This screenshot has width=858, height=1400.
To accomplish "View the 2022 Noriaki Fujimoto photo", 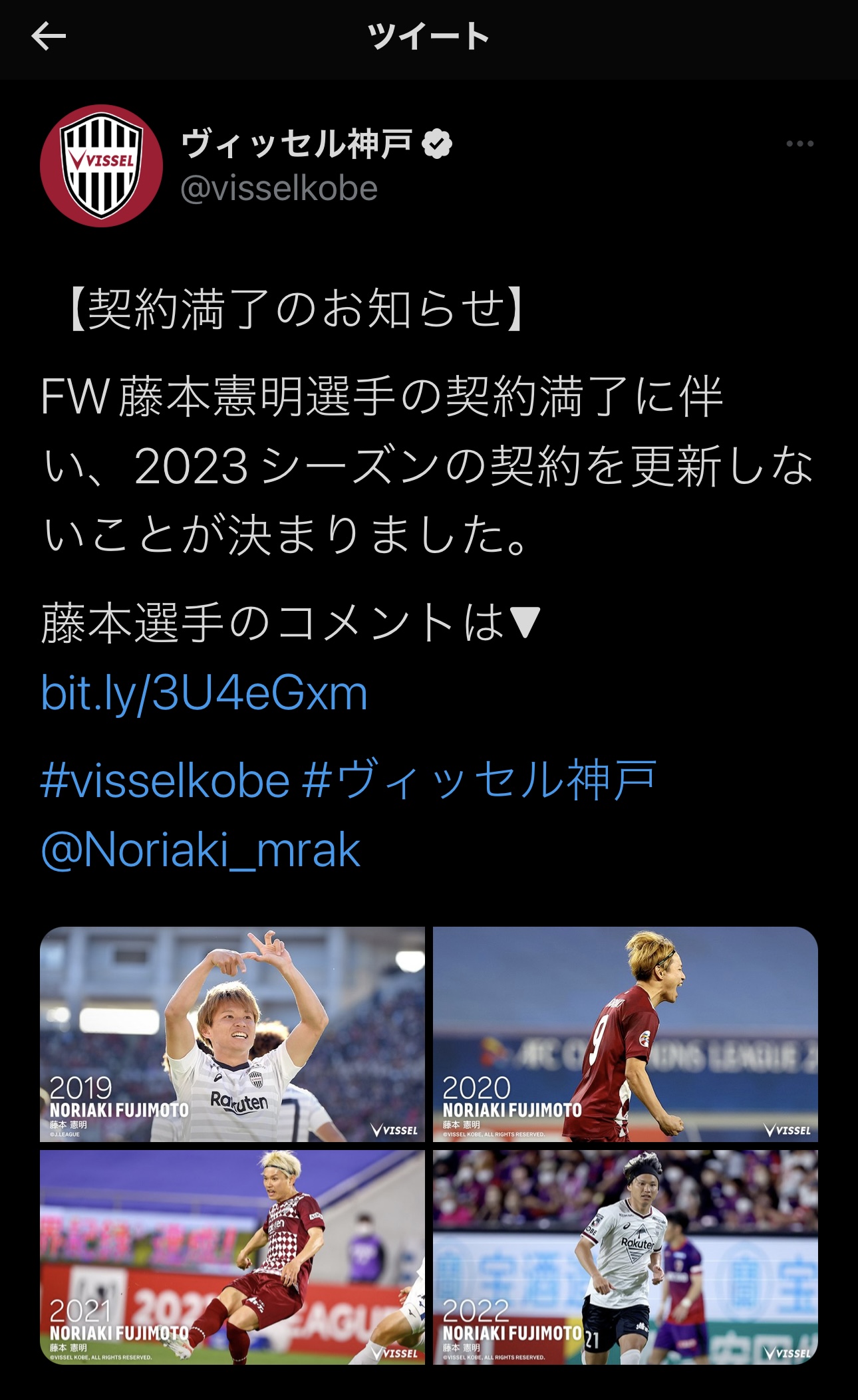I will click(x=625, y=1257).
